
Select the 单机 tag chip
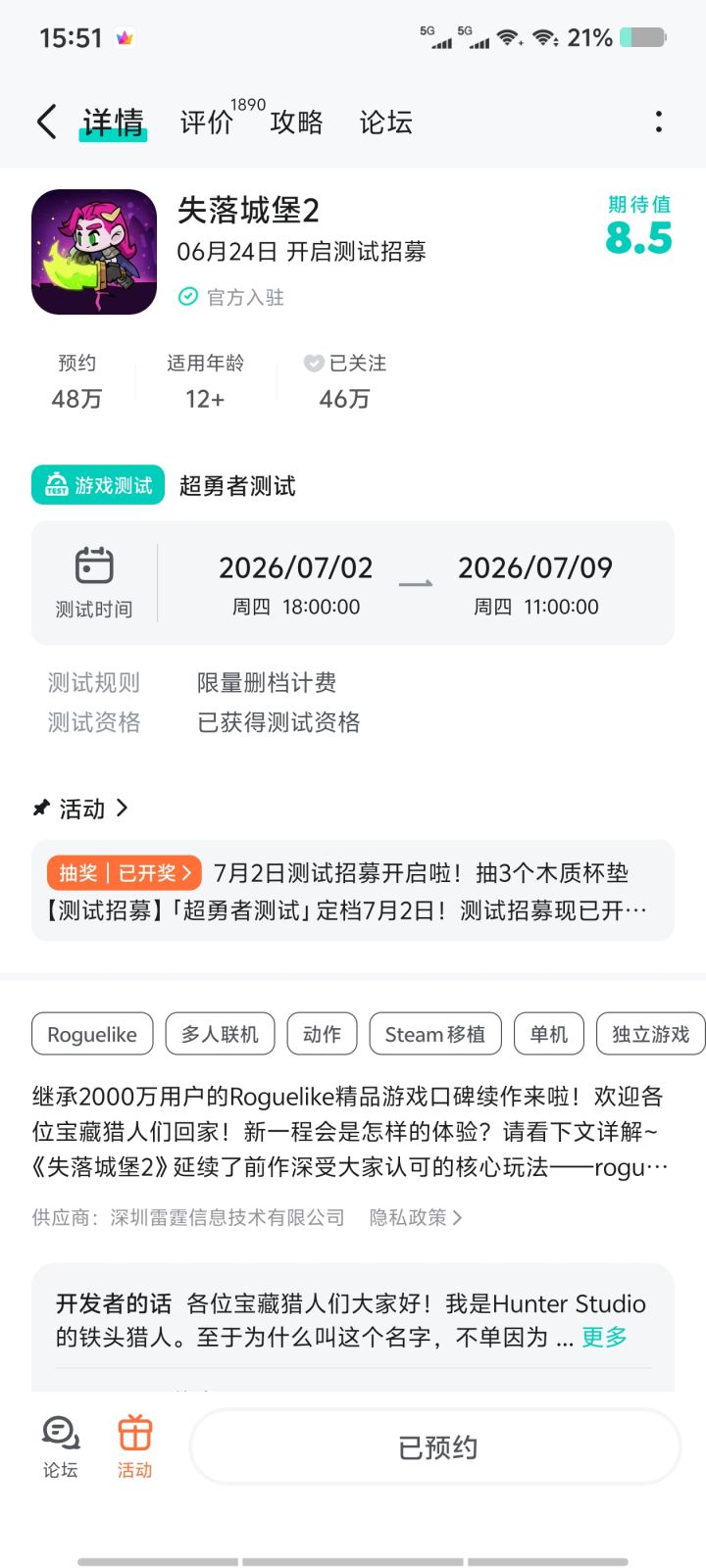click(x=549, y=1034)
